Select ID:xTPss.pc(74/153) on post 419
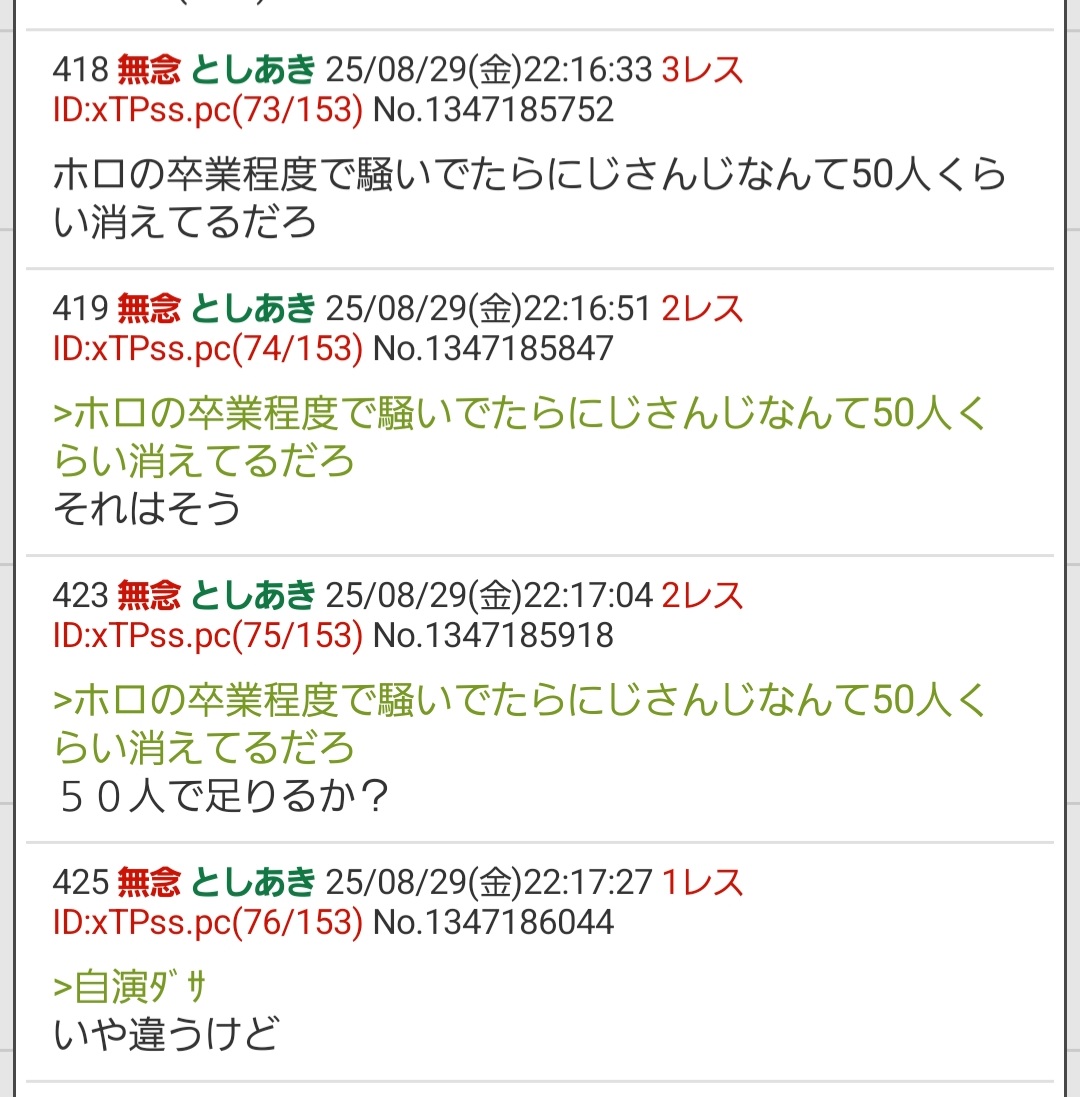Viewport: 1080px width, 1097px height. pyautogui.click(x=208, y=348)
